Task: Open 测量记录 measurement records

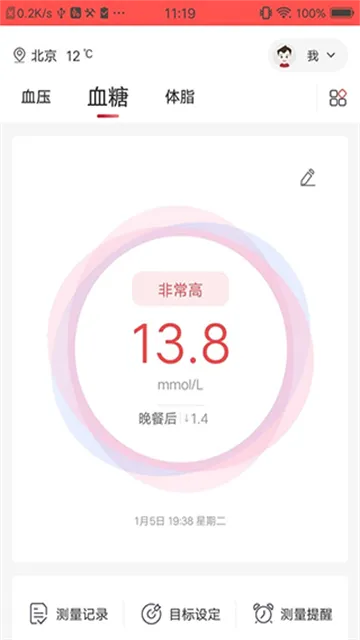Action: (x=69, y=613)
